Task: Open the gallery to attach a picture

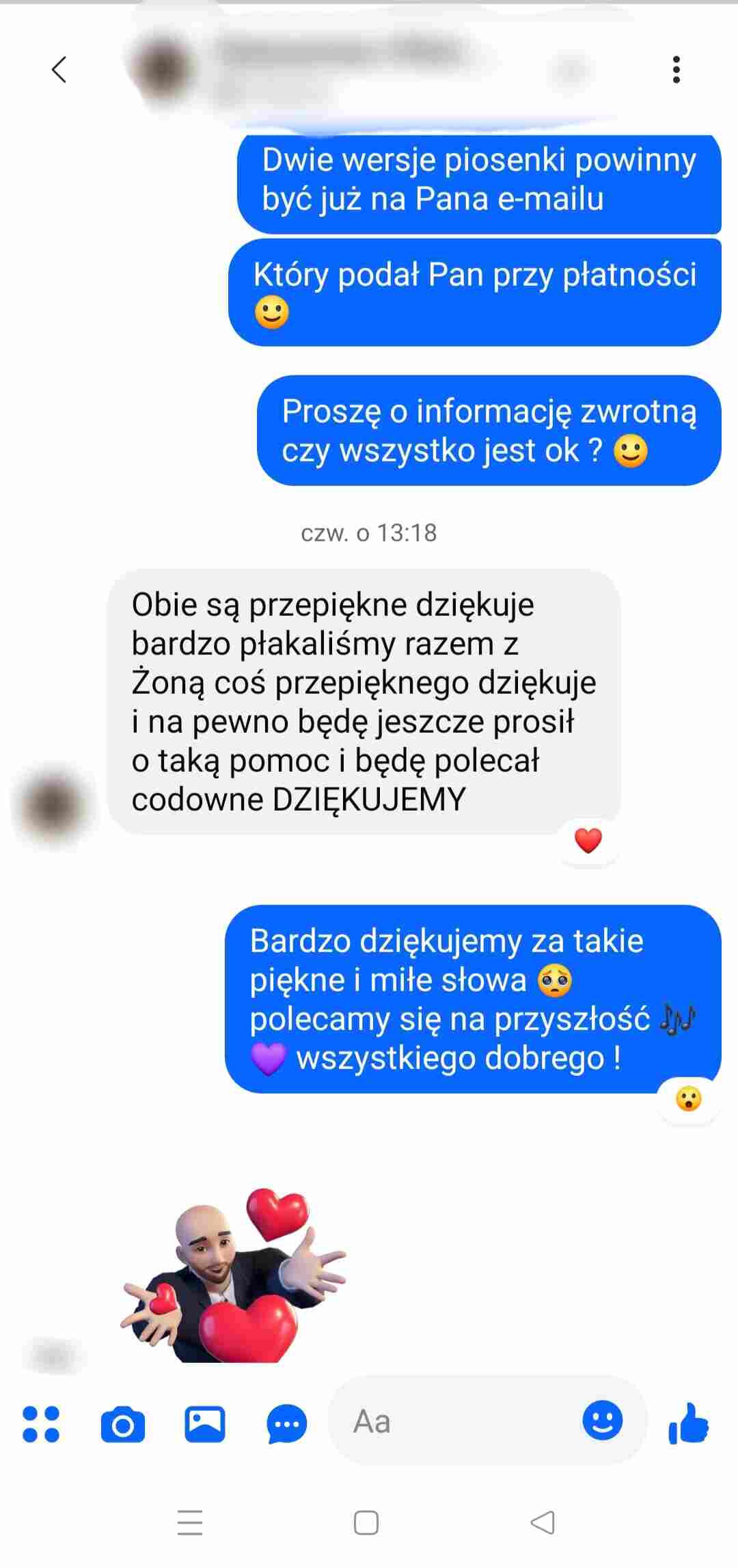Action: [x=204, y=1424]
